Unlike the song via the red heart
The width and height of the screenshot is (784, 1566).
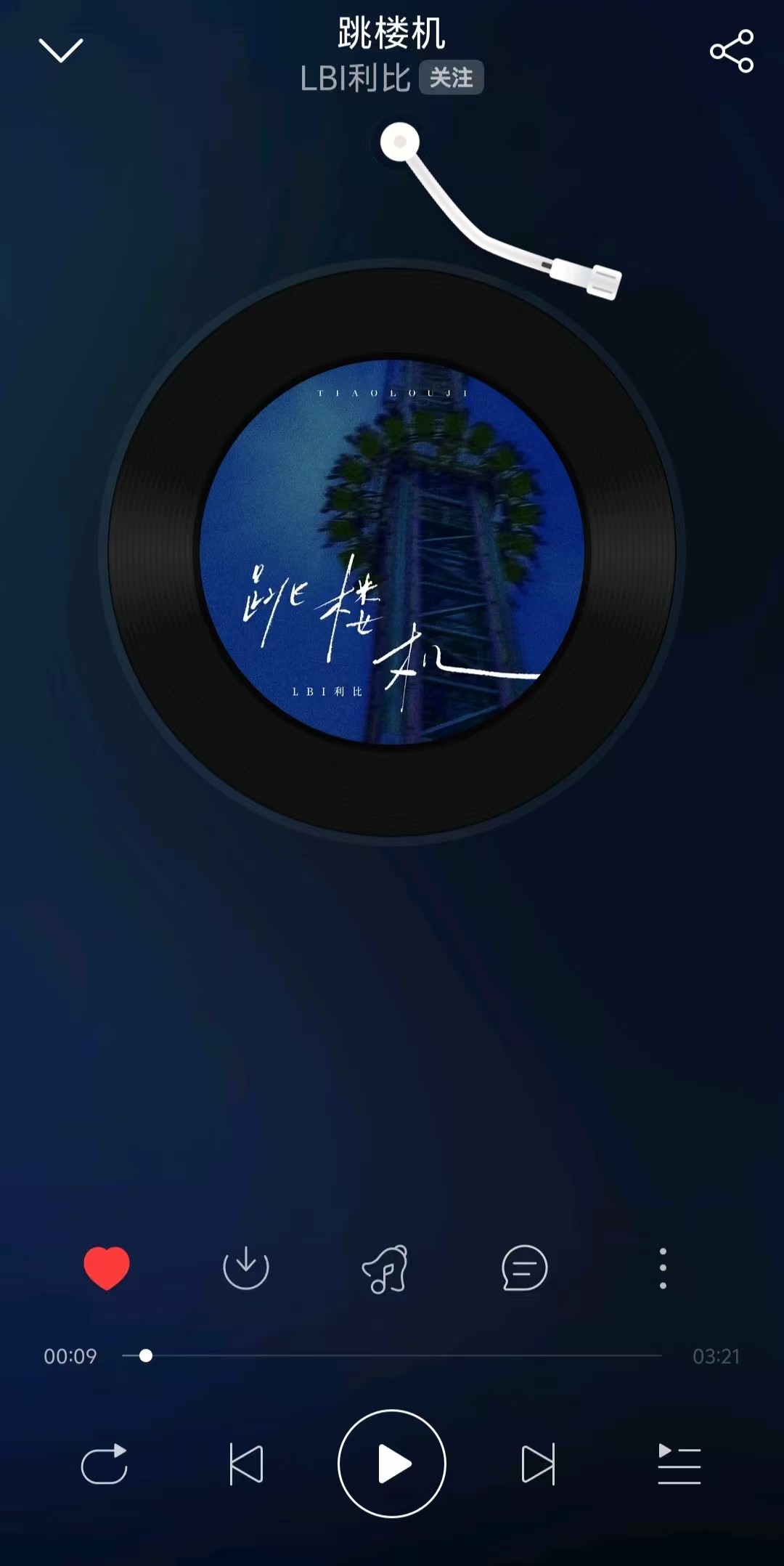coord(107,1267)
